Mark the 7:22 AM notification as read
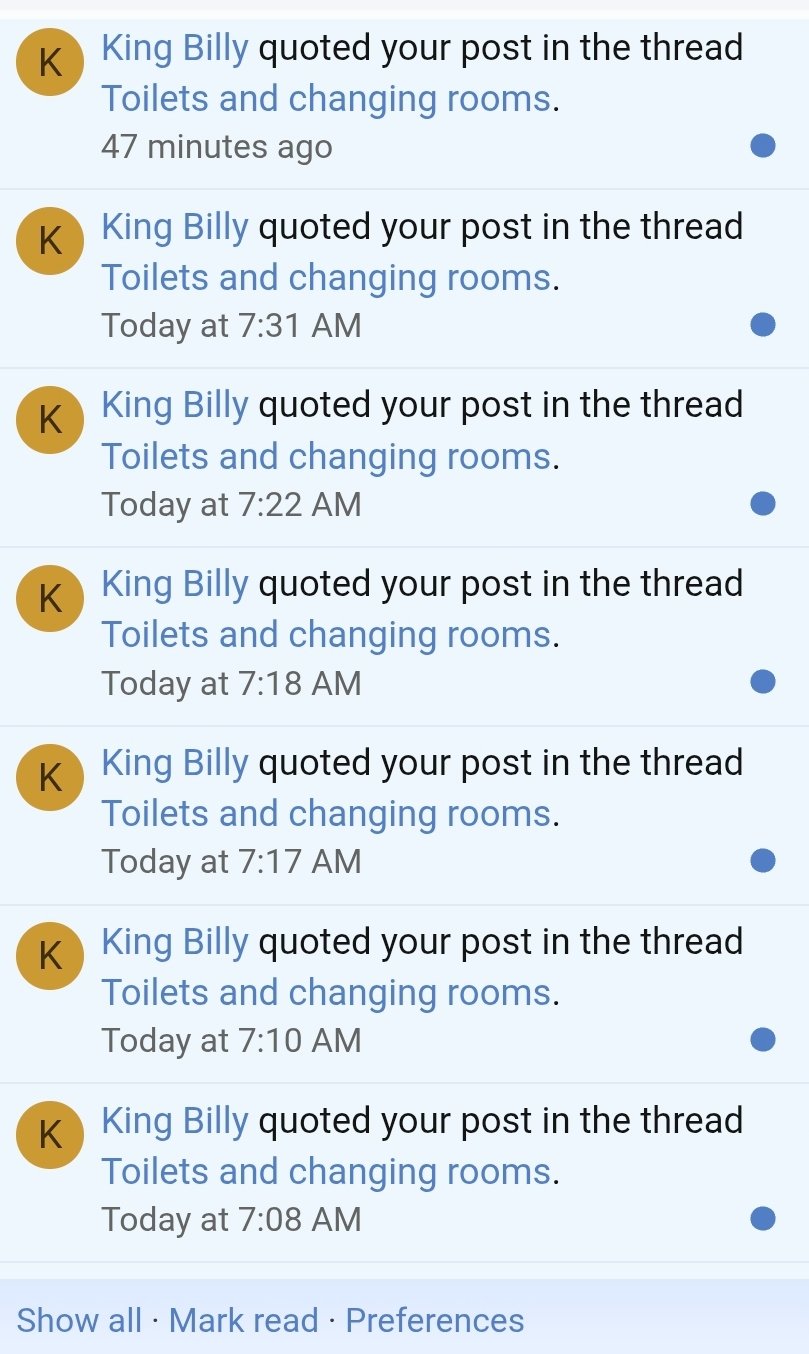 762,503
